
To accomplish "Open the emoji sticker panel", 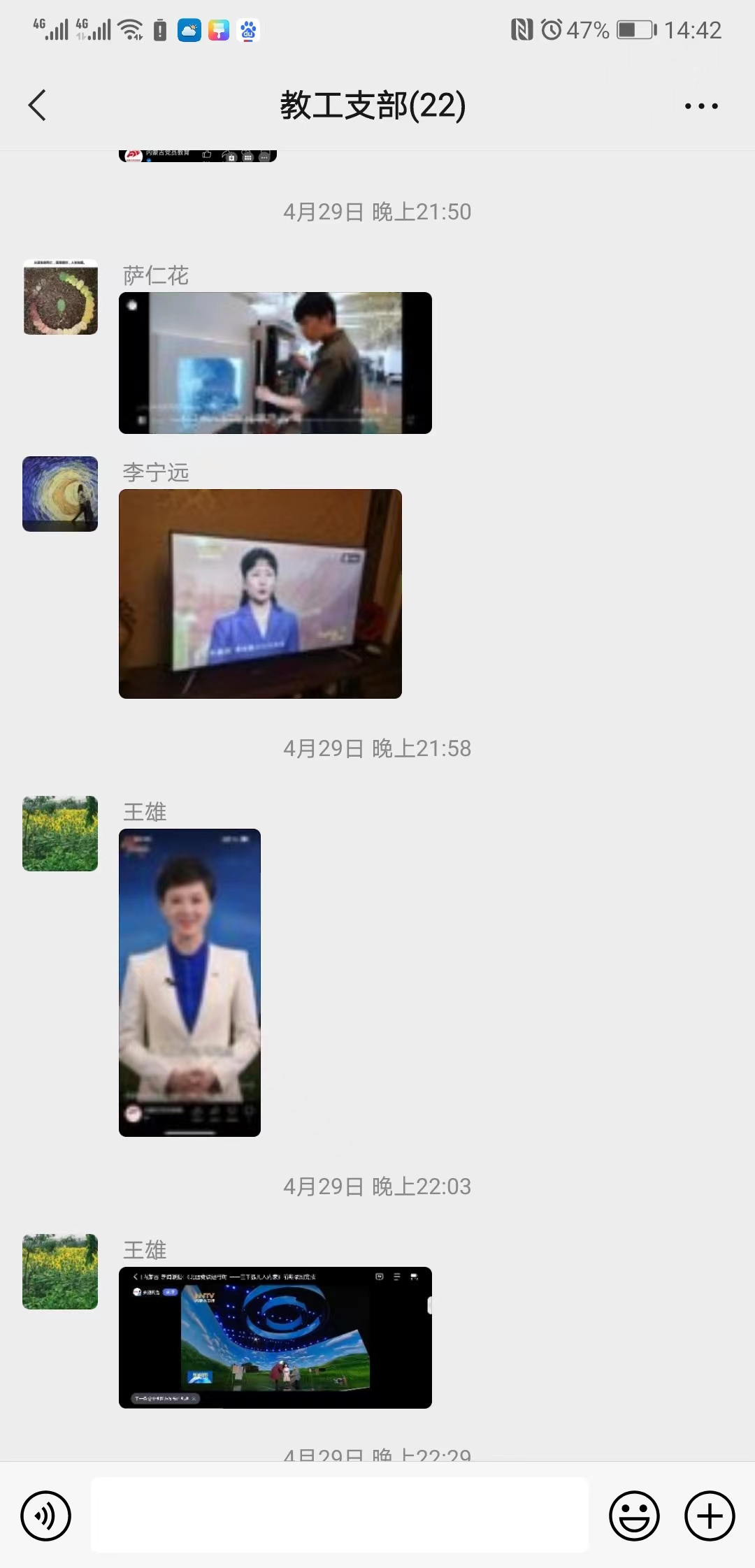I will [x=634, y=1516].
